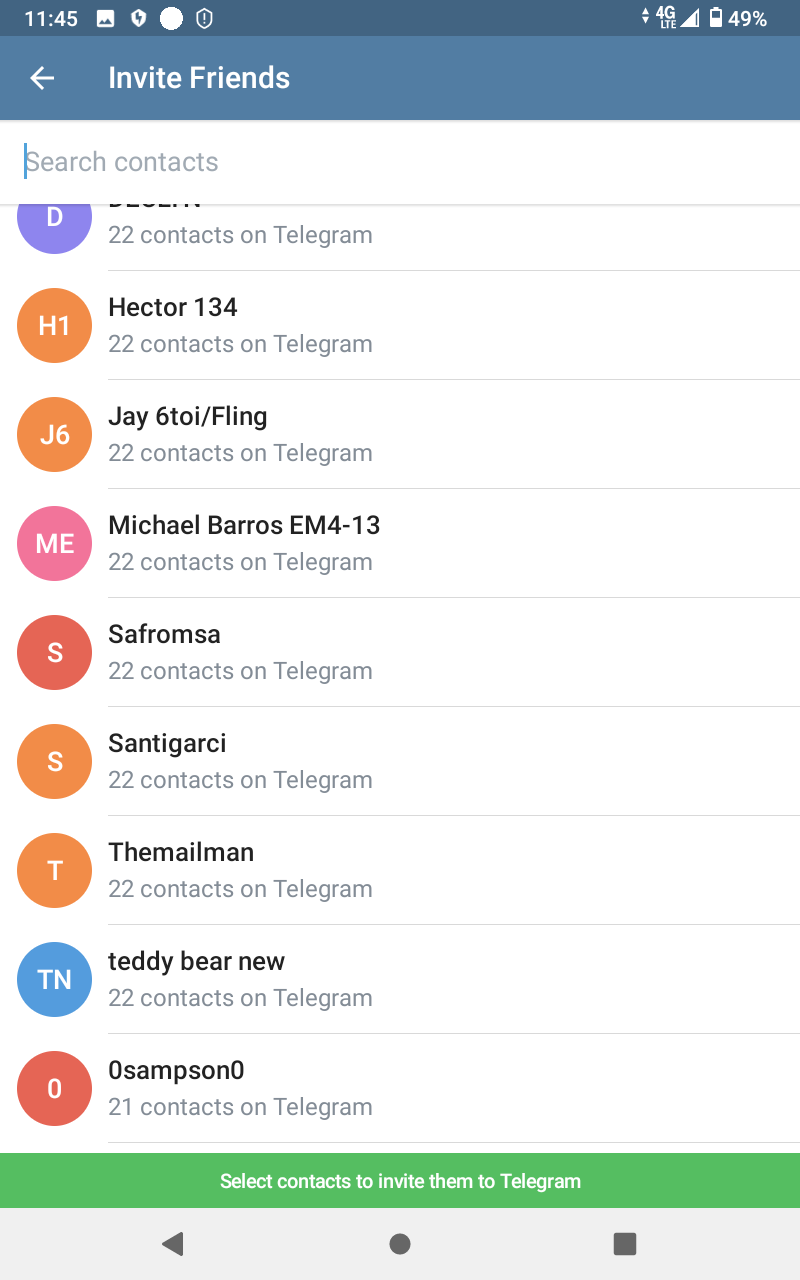The width and height of the screenshot is (800, 1280).
Task: Choose teddy bear new to invite
Action: 400,979
